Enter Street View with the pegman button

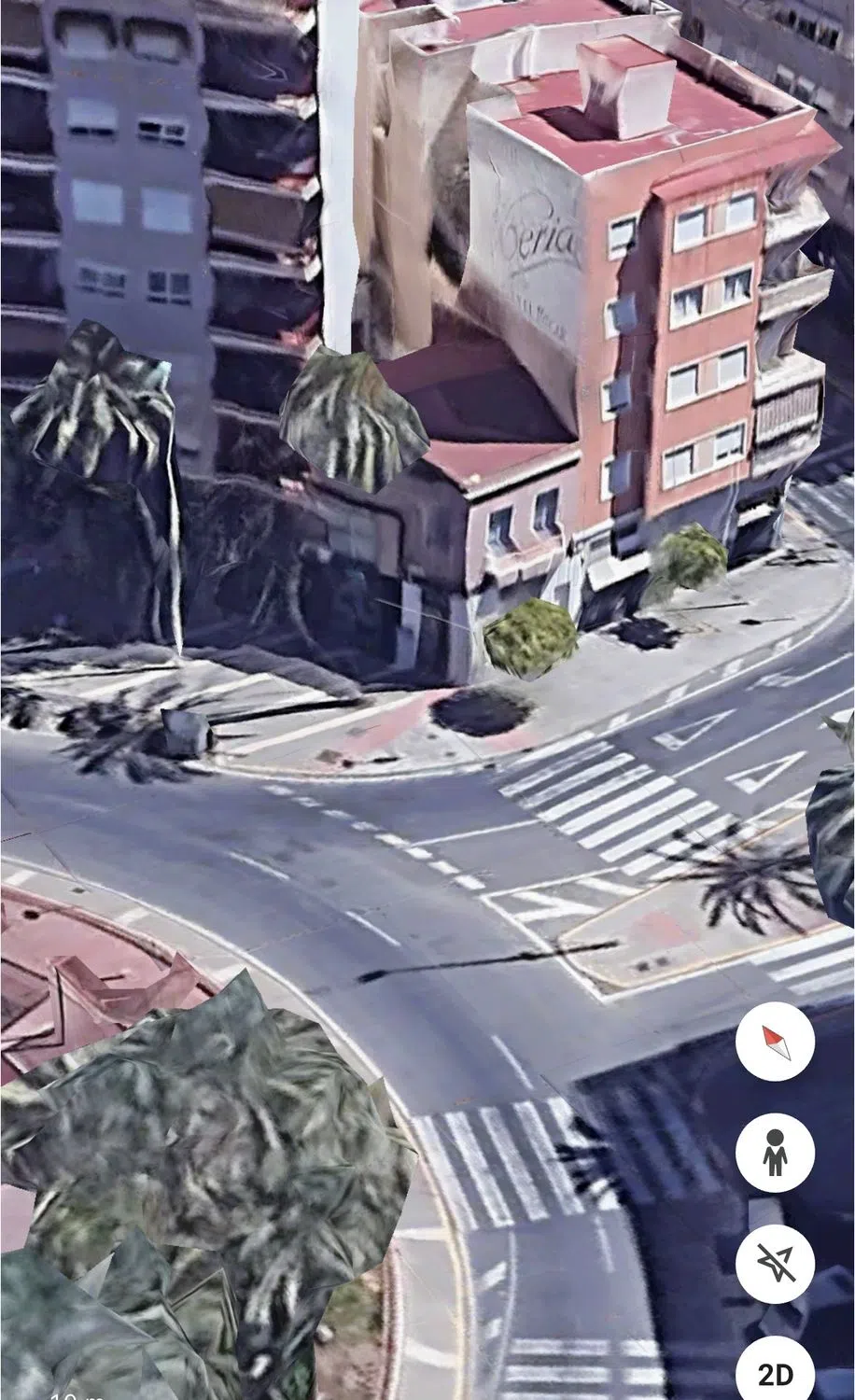[x=775, y=1152]
